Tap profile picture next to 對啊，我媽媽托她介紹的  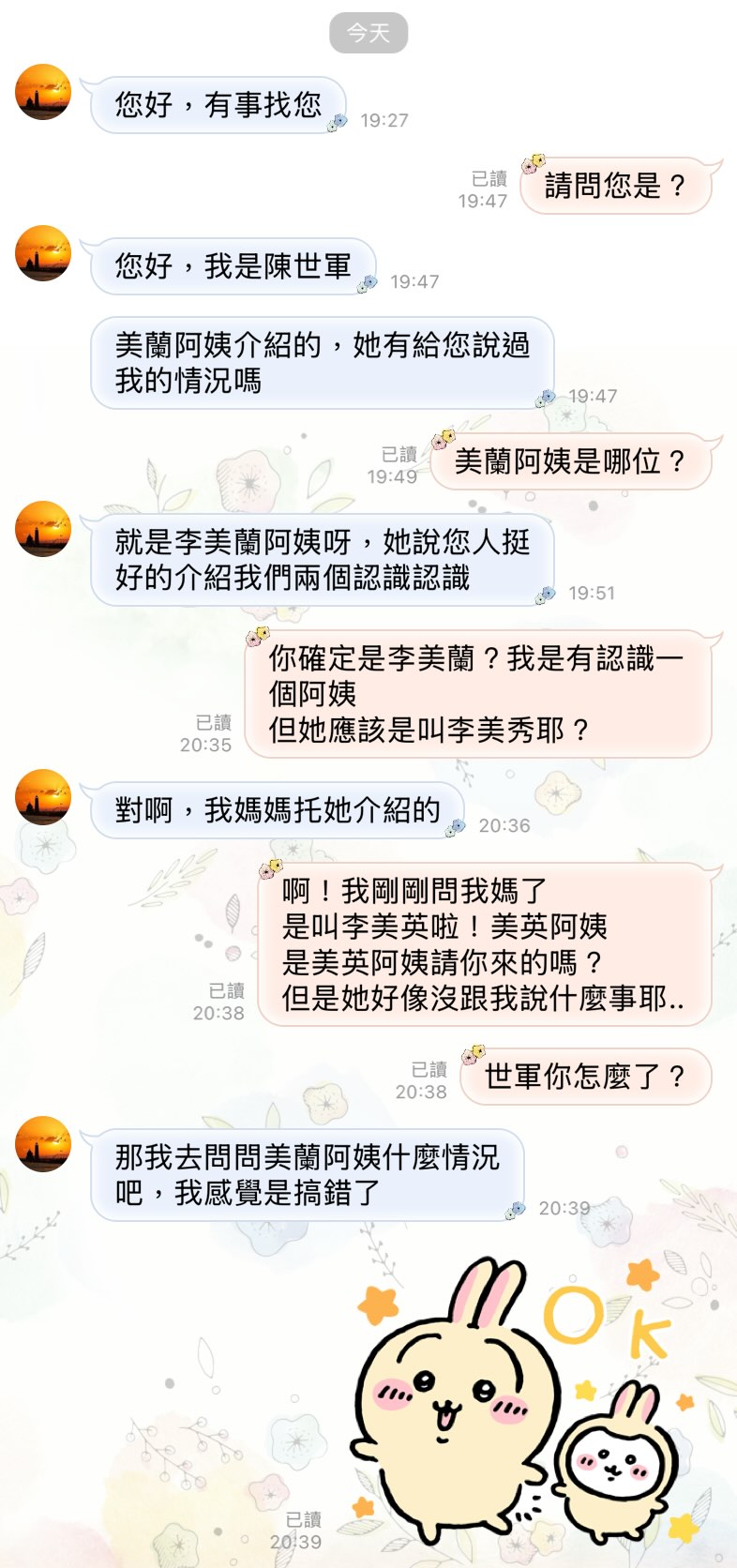tap(43, 797)
